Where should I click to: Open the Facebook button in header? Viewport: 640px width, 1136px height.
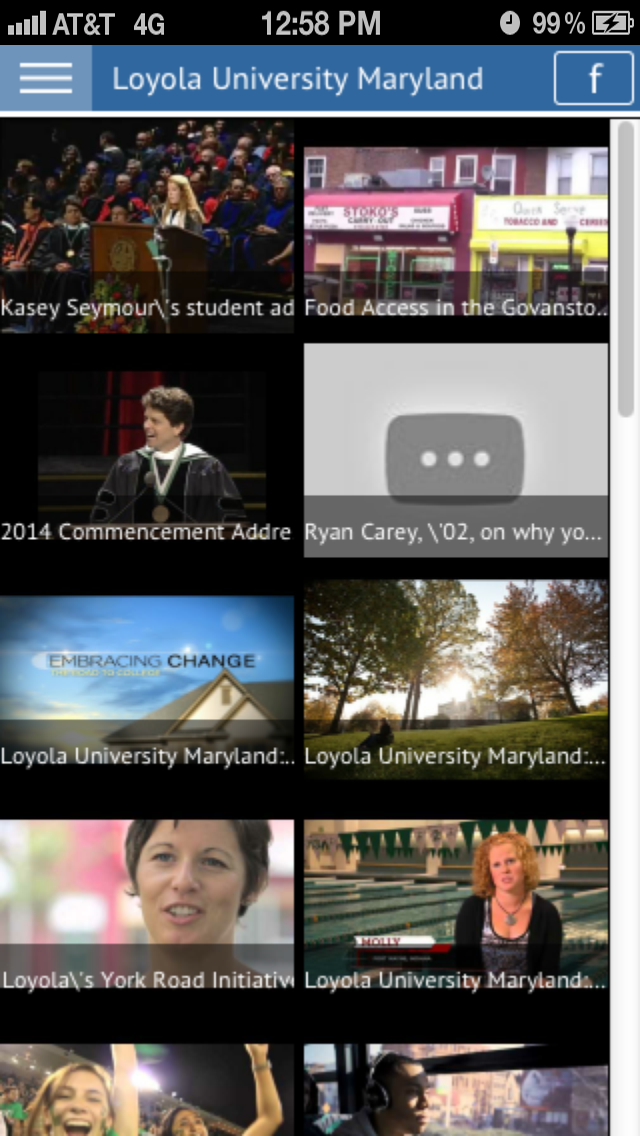(594, 78)
